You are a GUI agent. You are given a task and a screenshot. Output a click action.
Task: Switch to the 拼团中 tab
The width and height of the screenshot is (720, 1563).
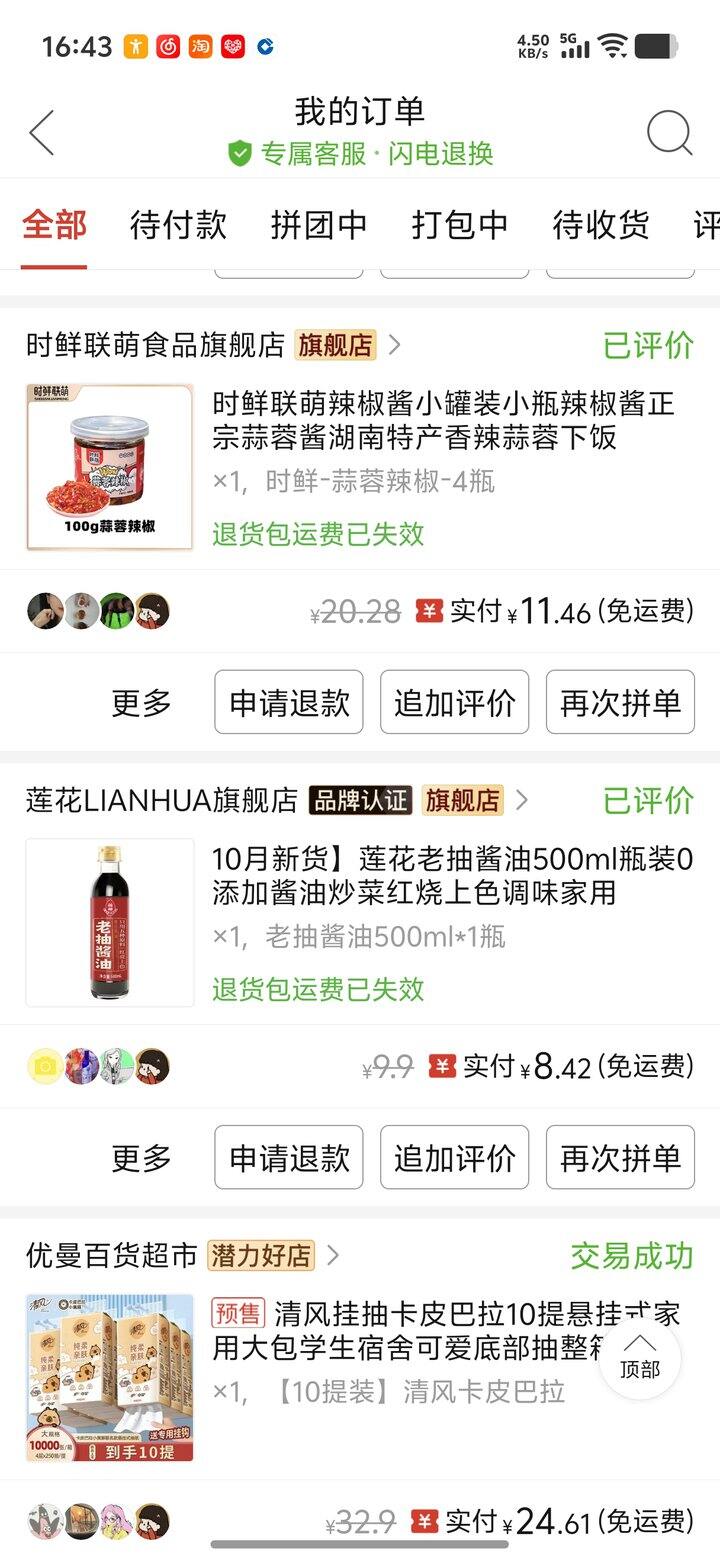tap(319, 225)
